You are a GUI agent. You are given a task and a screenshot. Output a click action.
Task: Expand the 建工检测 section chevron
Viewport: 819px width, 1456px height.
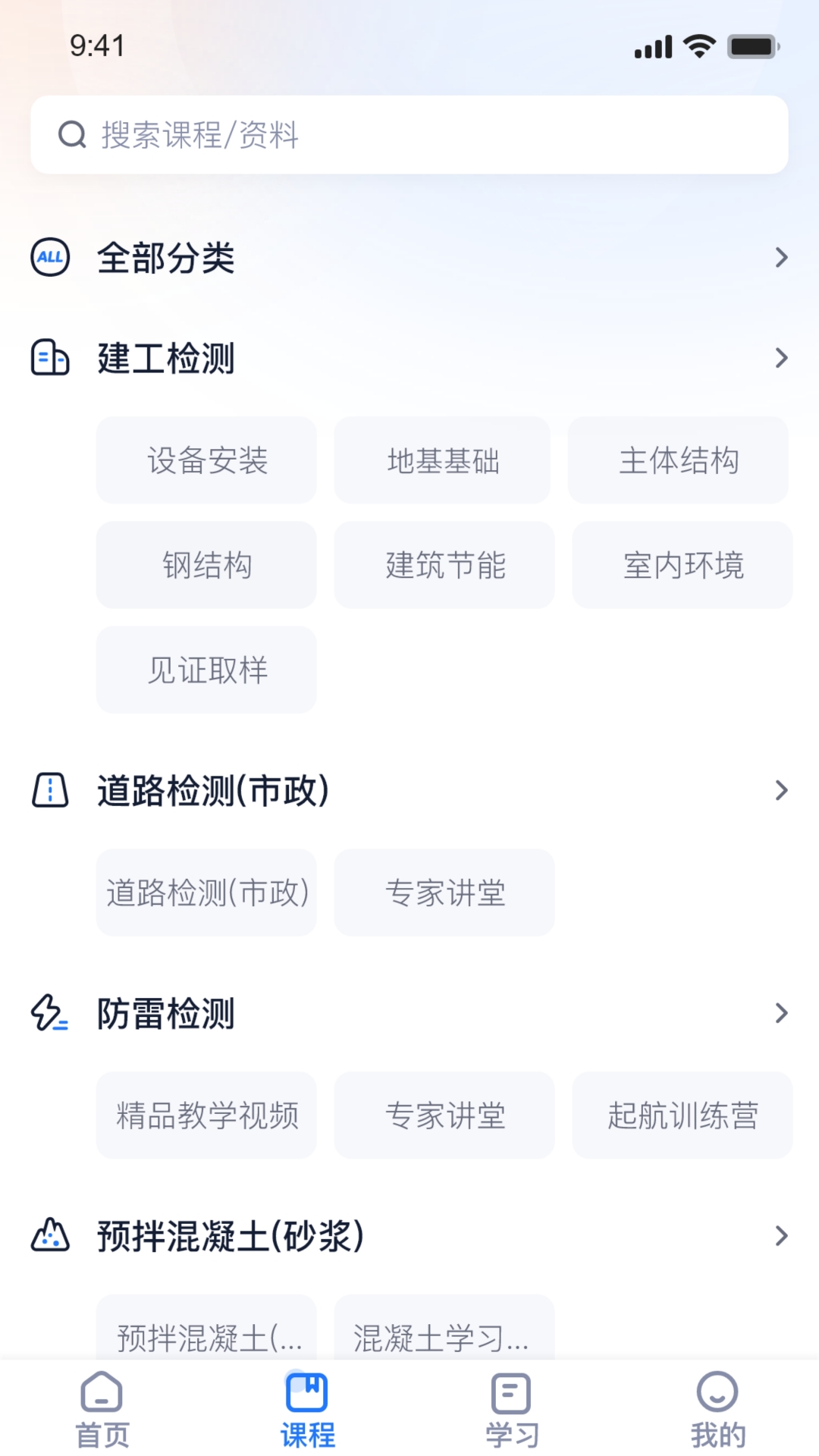(x=782, y=359)
